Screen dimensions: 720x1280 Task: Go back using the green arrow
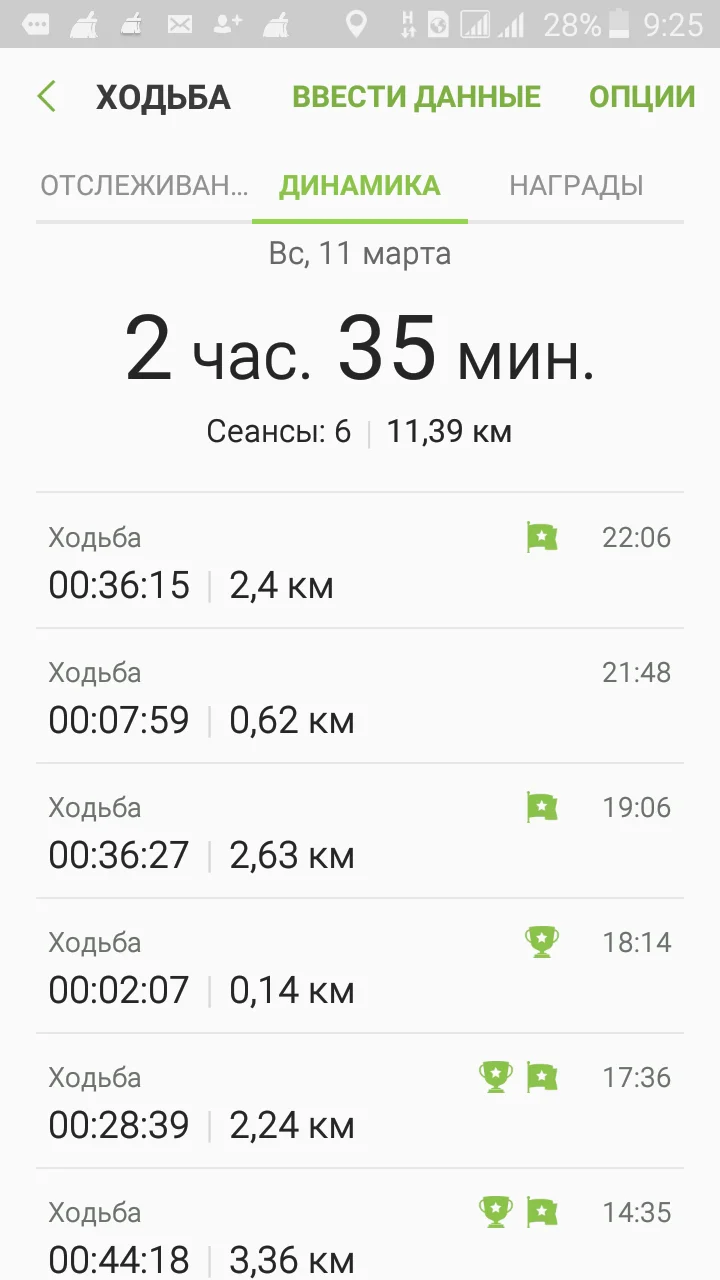(x=46, y=97)
